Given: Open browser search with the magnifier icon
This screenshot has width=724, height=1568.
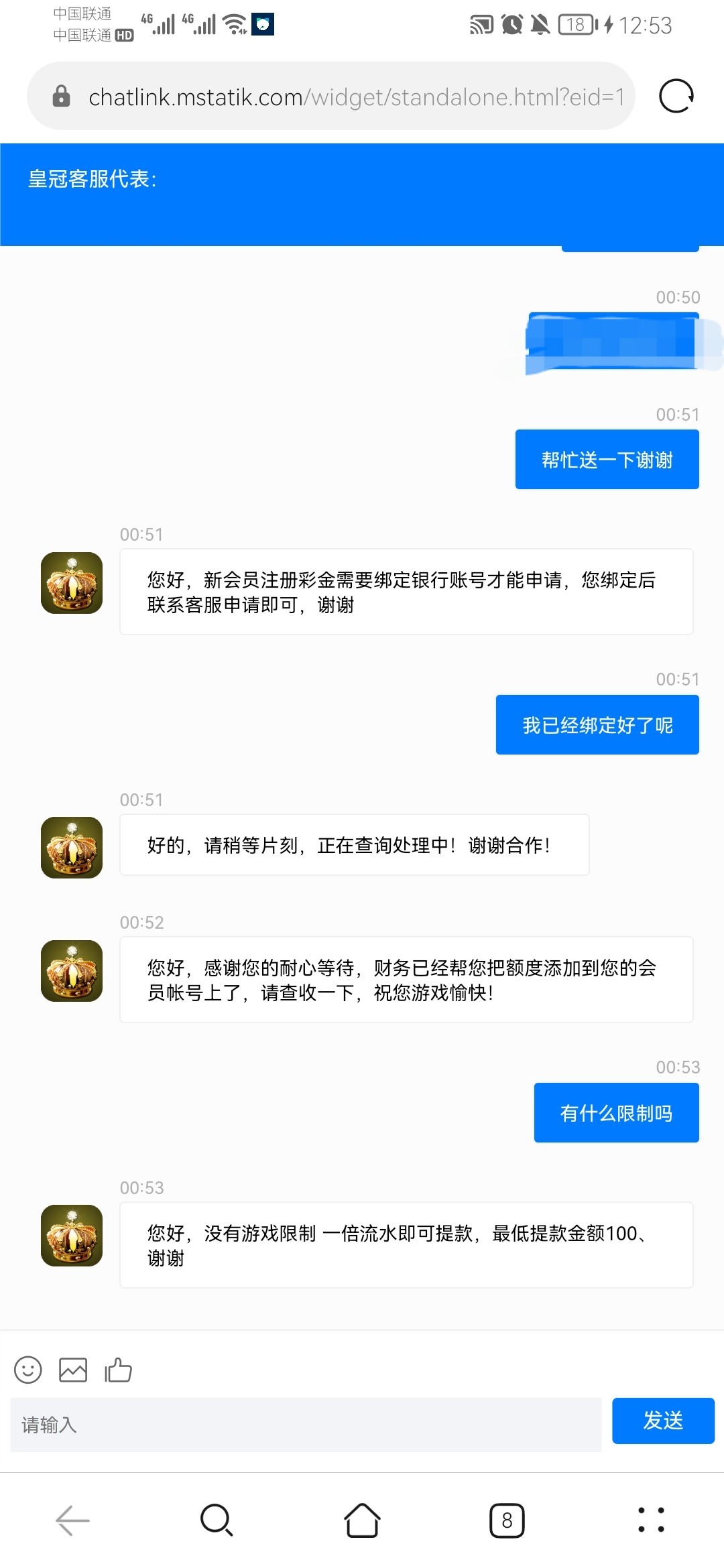Looking at the screenshot, I should [217, 1520].
